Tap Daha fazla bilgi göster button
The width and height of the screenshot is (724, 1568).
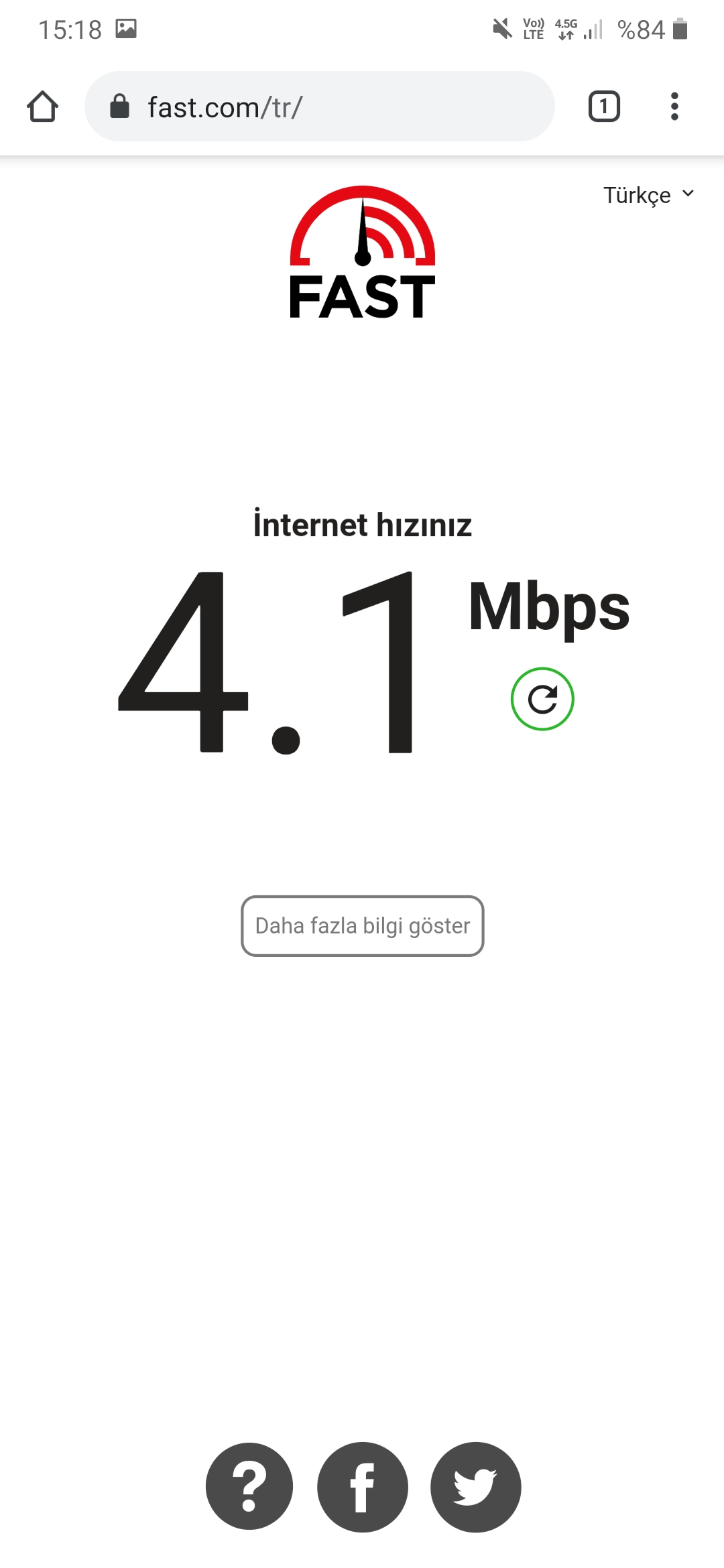point(363,925)
